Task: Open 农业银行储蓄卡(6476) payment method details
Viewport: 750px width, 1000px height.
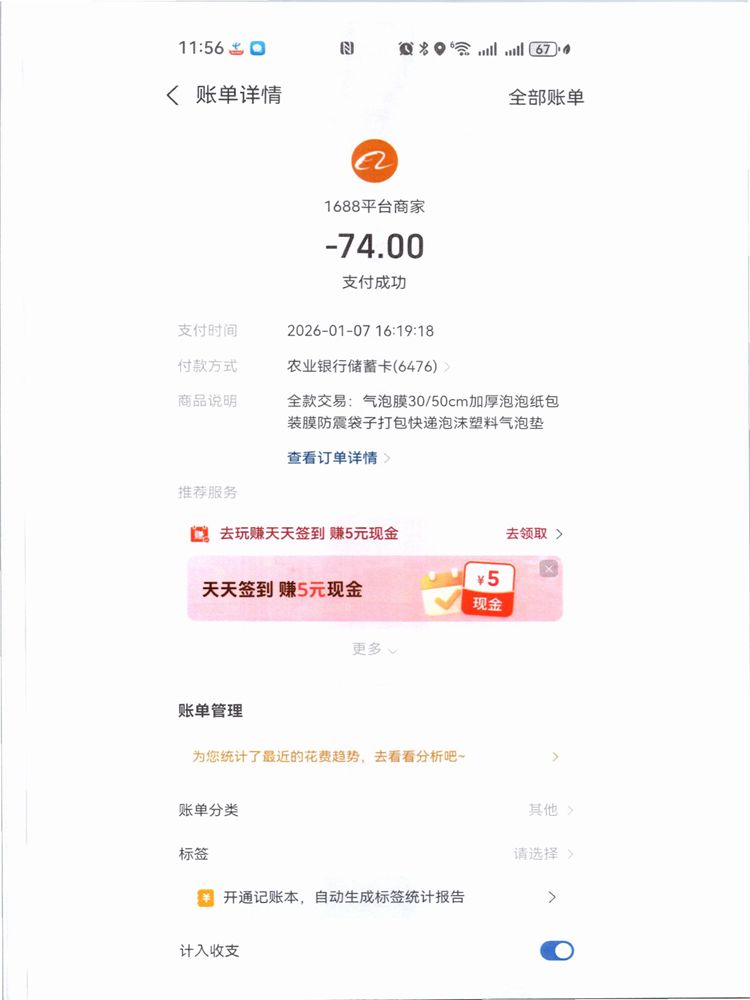Action: click(x=368, y=366)
